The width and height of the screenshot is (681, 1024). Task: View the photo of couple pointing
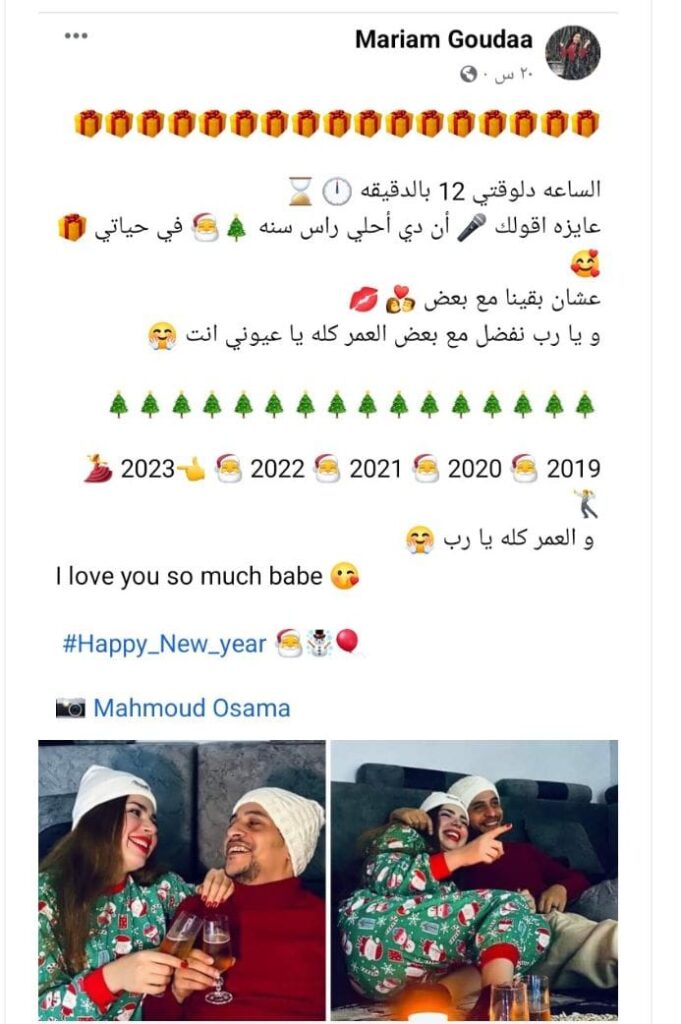click(474, 880)
